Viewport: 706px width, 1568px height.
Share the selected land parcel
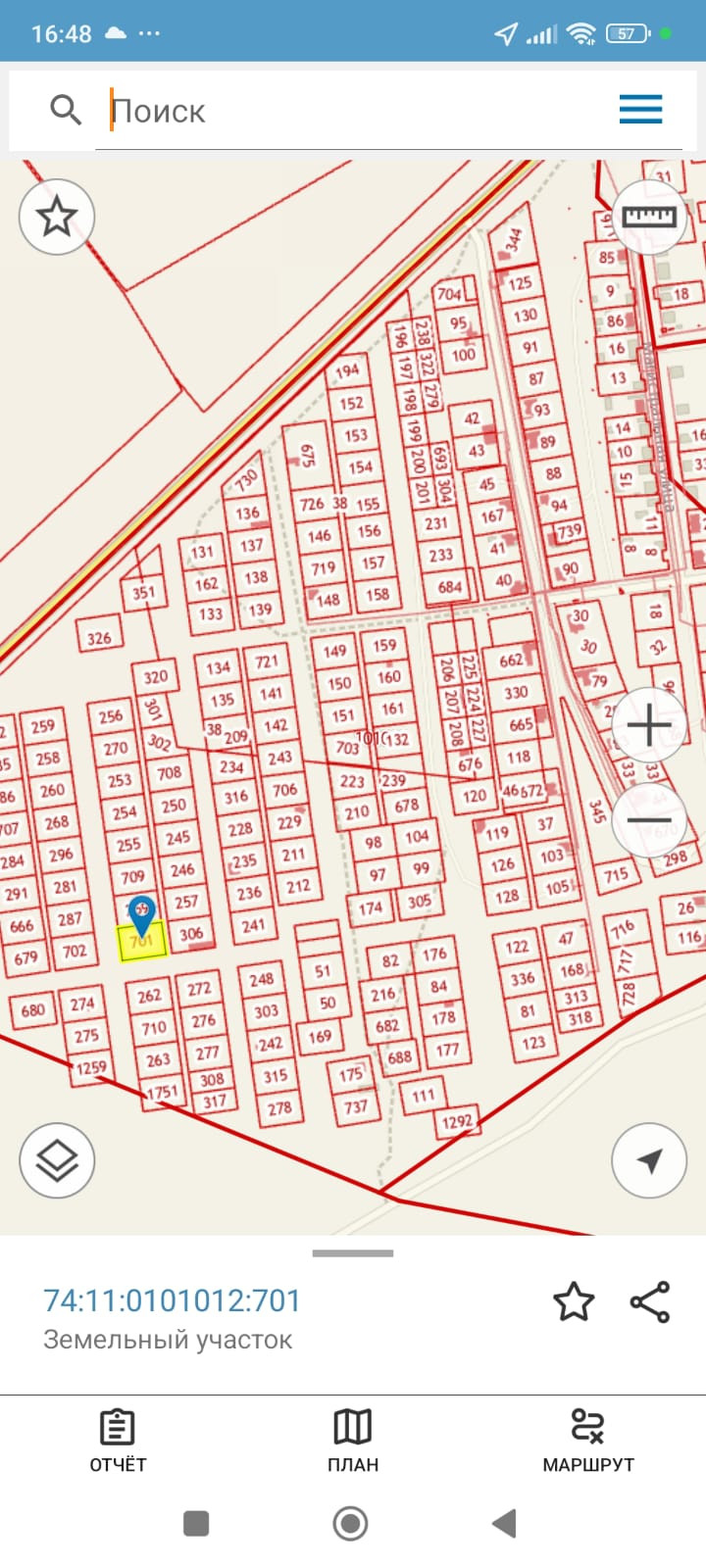pyautogui.click(x=649, y=1301)
